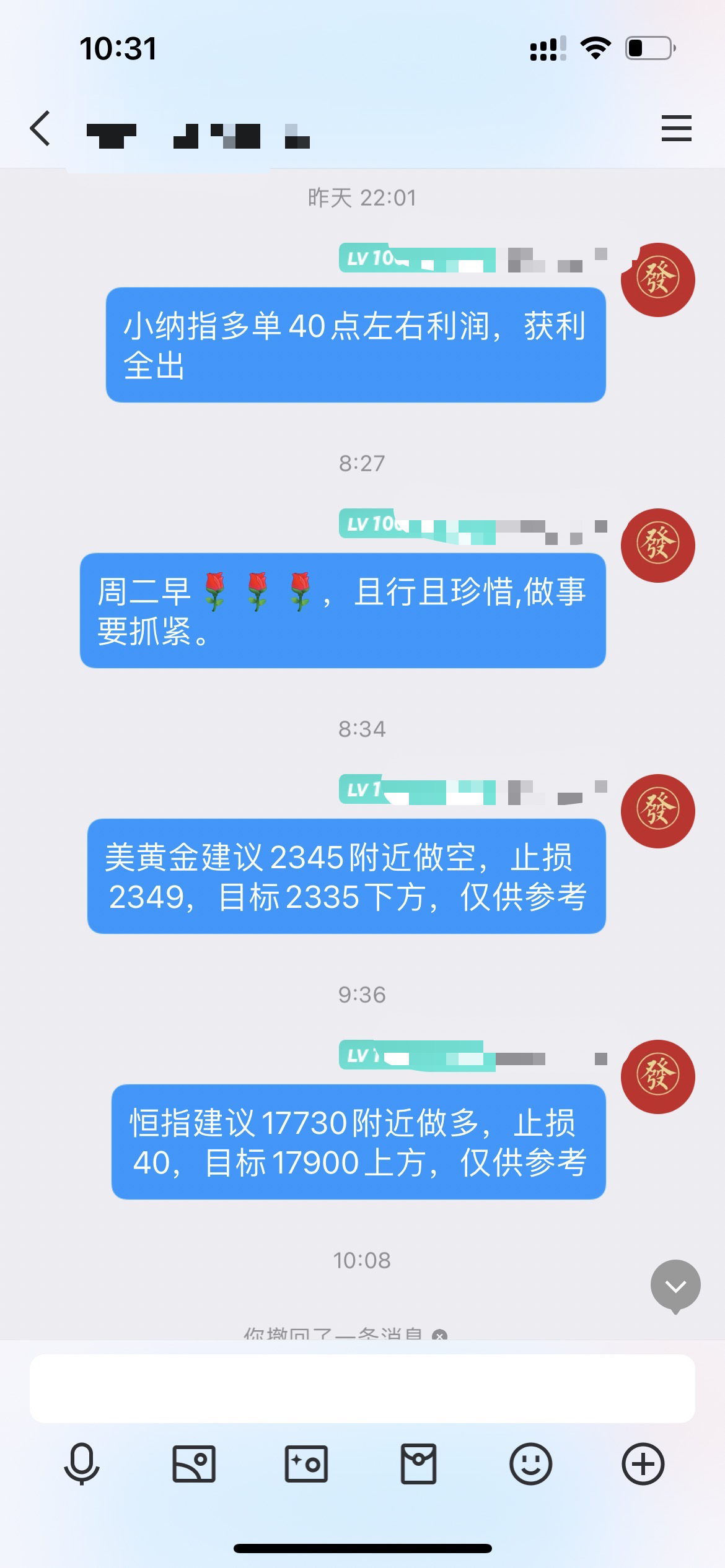Open the emoji panel
This screenshot has width=725, height=1568.
530,1464
